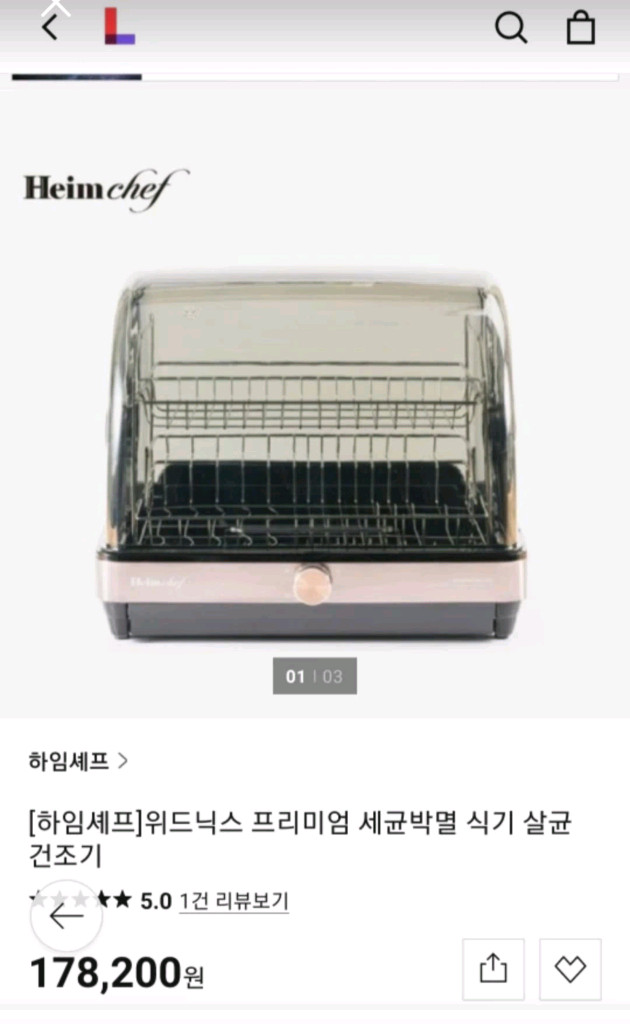
Task: Open the 하임셰프 brand page
Action: [78, 760]
